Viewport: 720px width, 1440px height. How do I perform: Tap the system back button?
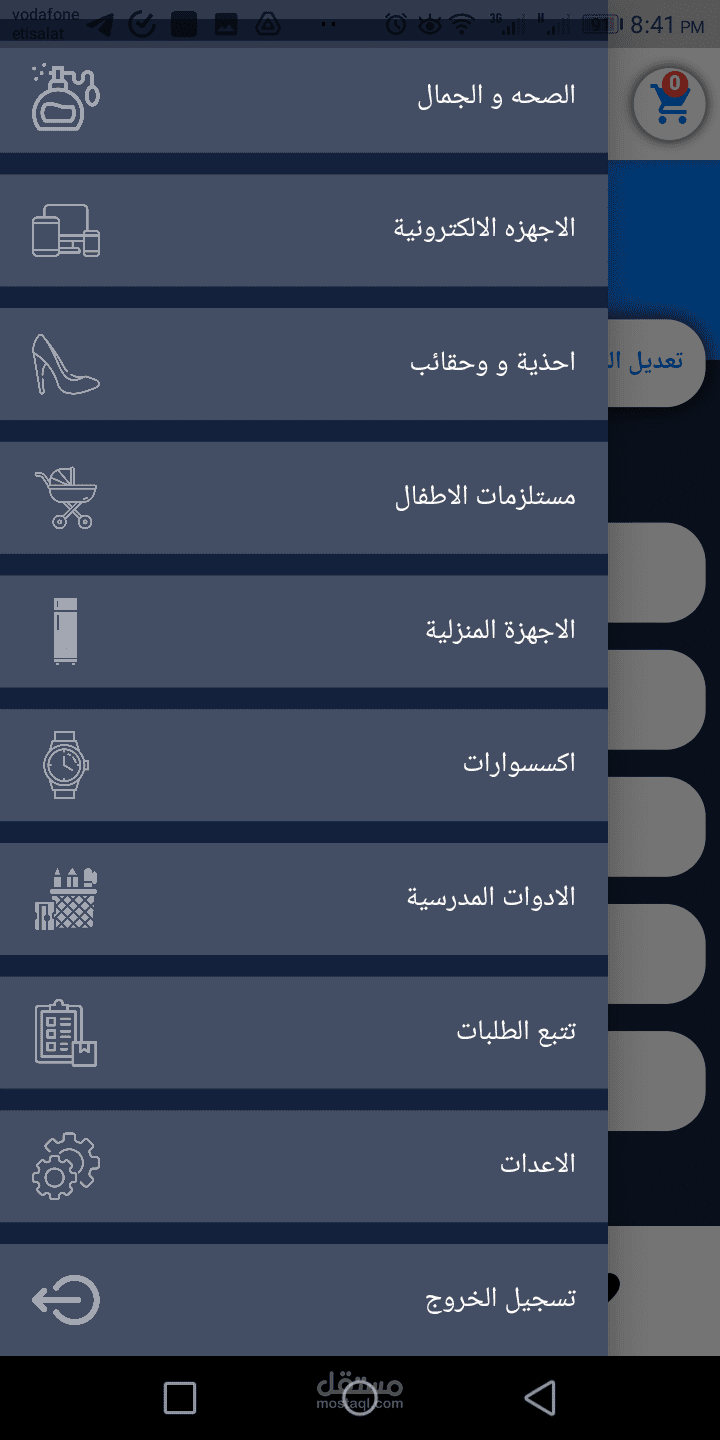click(x=540, y=1397)
